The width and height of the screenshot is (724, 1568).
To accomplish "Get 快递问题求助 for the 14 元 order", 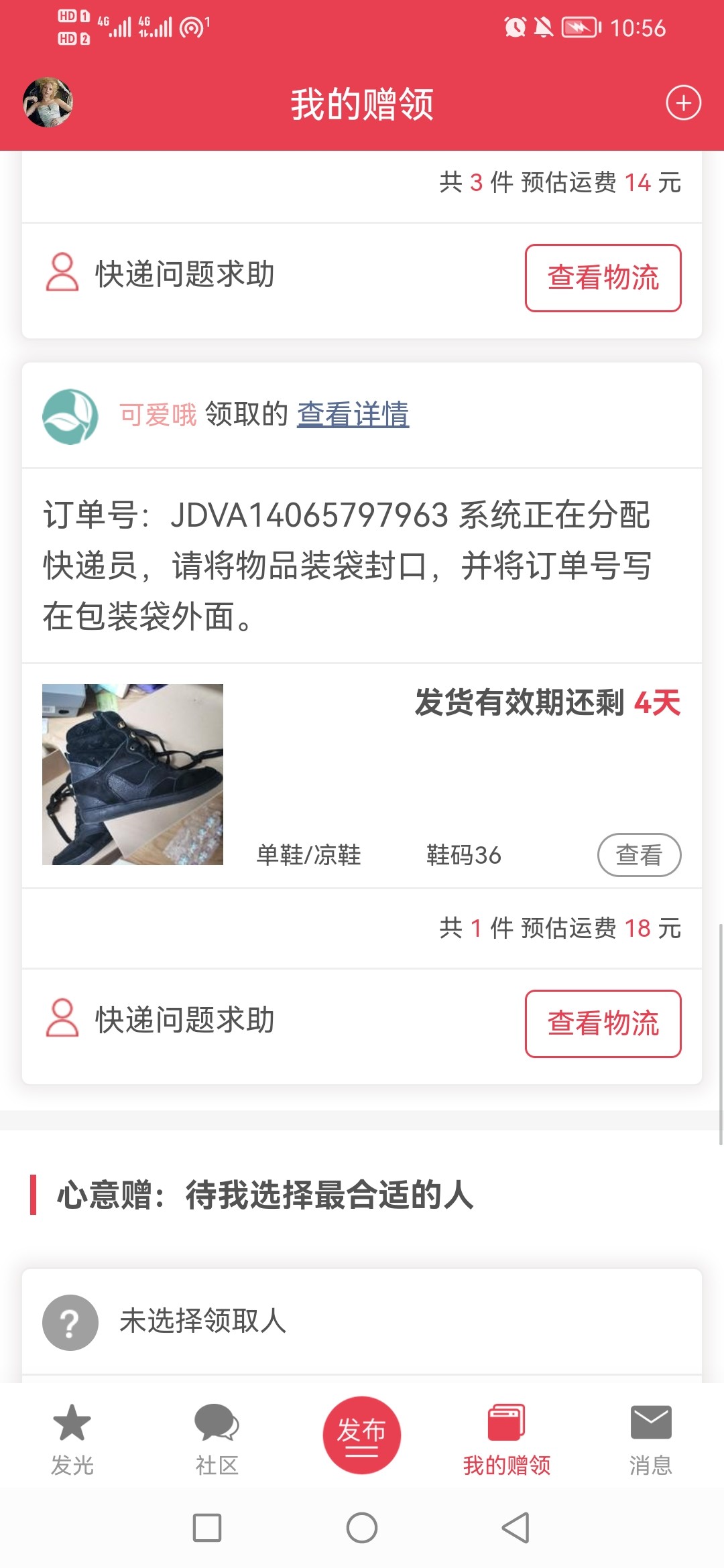I will 161,274.
